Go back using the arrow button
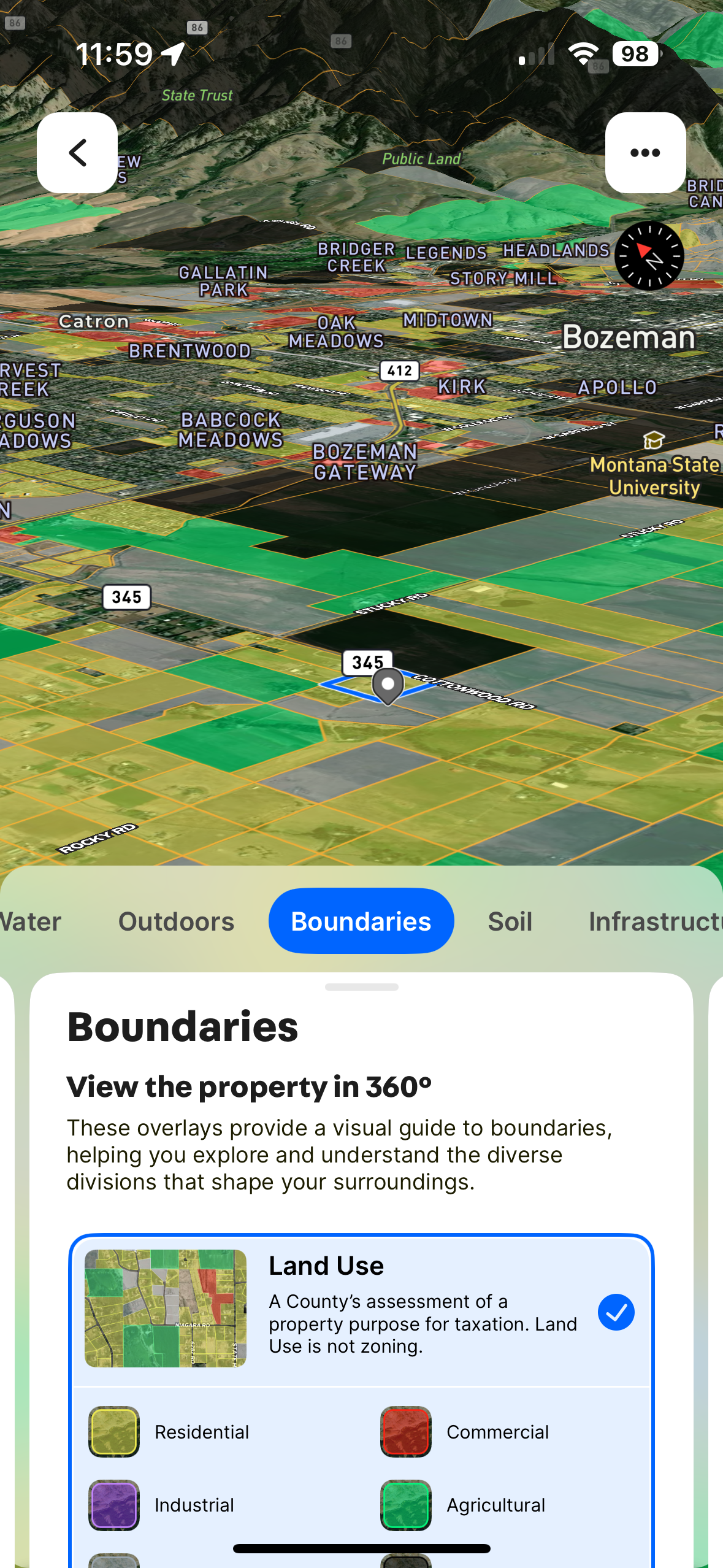723x1568 pixels. [x=77, y=153]
